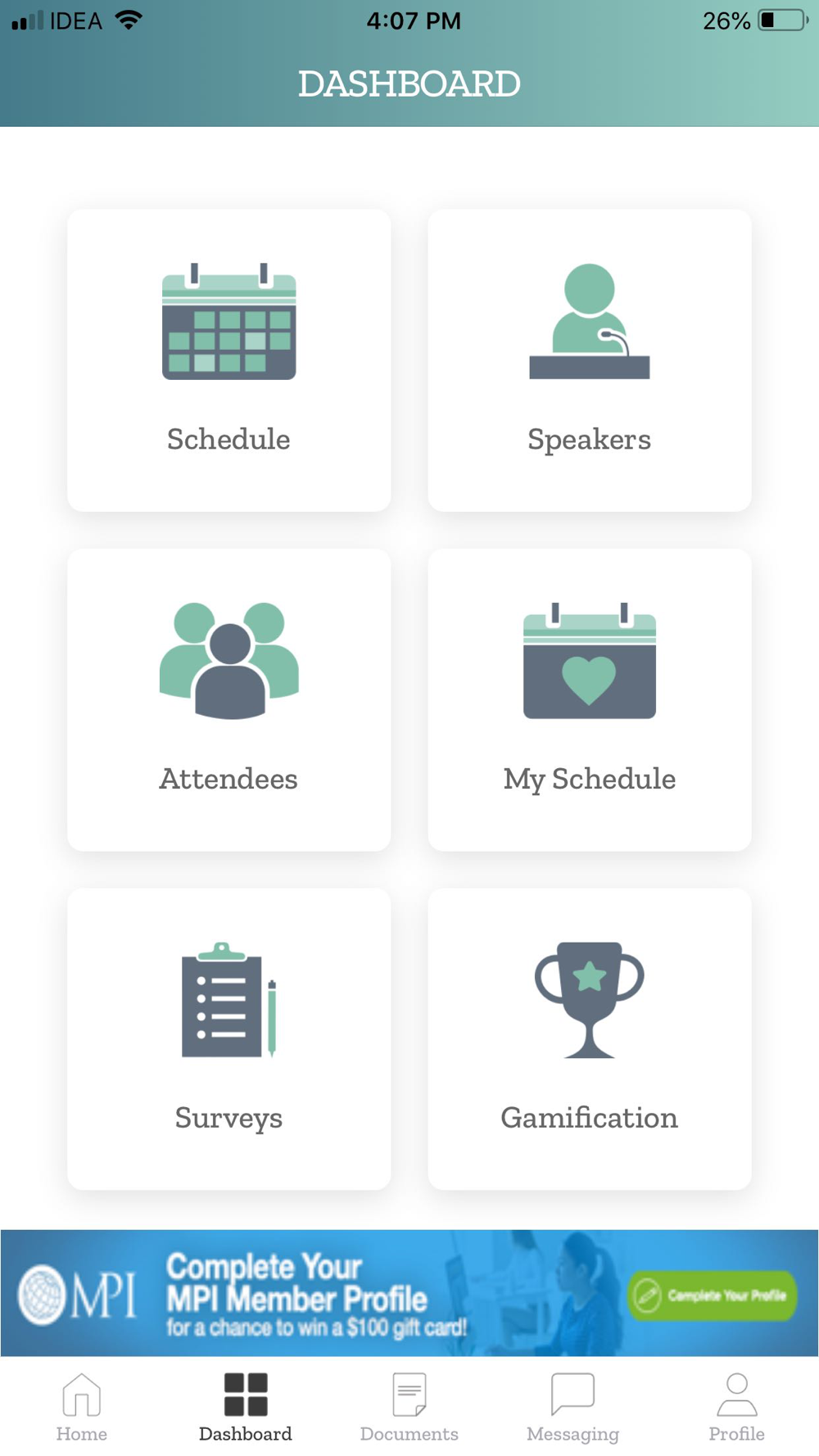This screenshot has width=819, height=1456.
Task: Select the Dashboard tab
Action: click(x=246, y=1408)
